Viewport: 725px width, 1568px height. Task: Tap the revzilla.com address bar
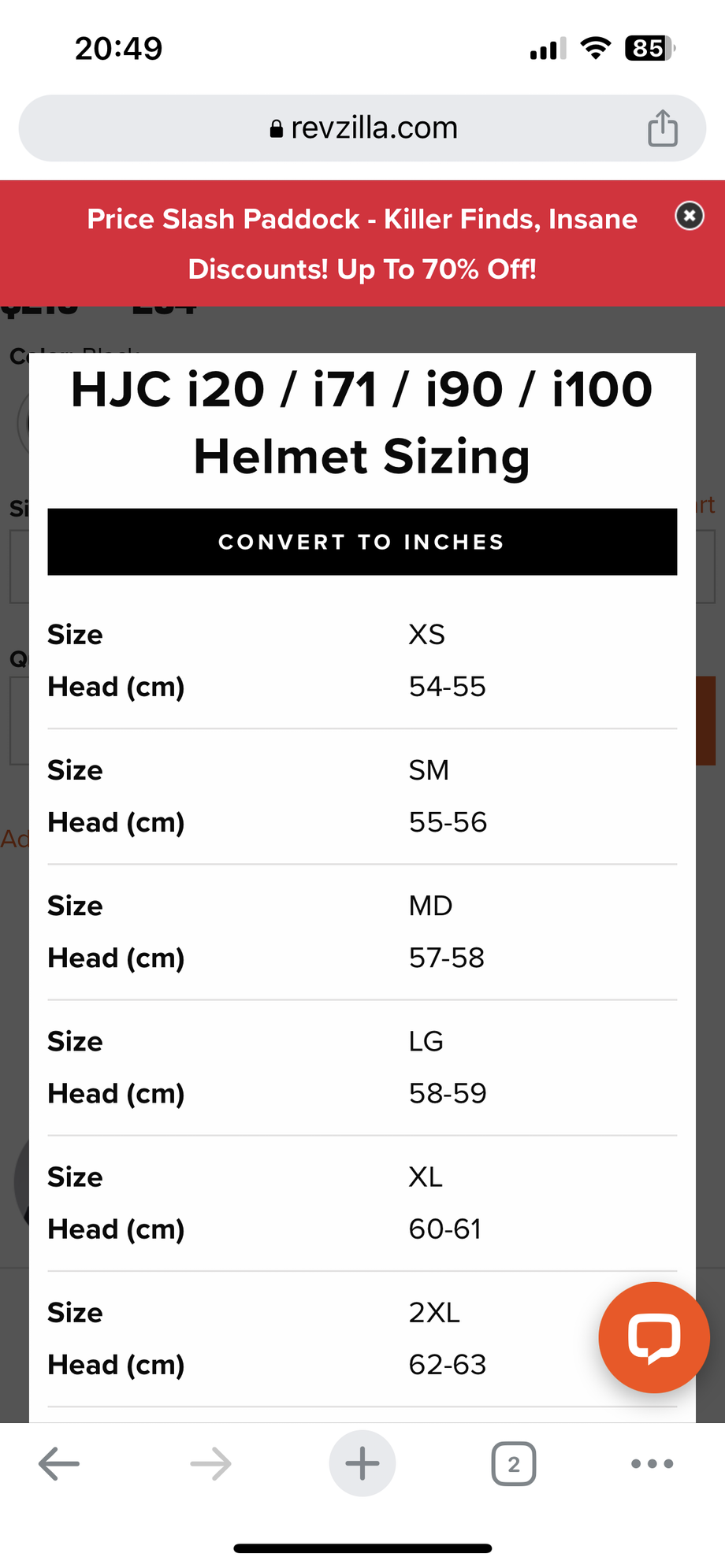pyautogui.click(x=362, y=128)
